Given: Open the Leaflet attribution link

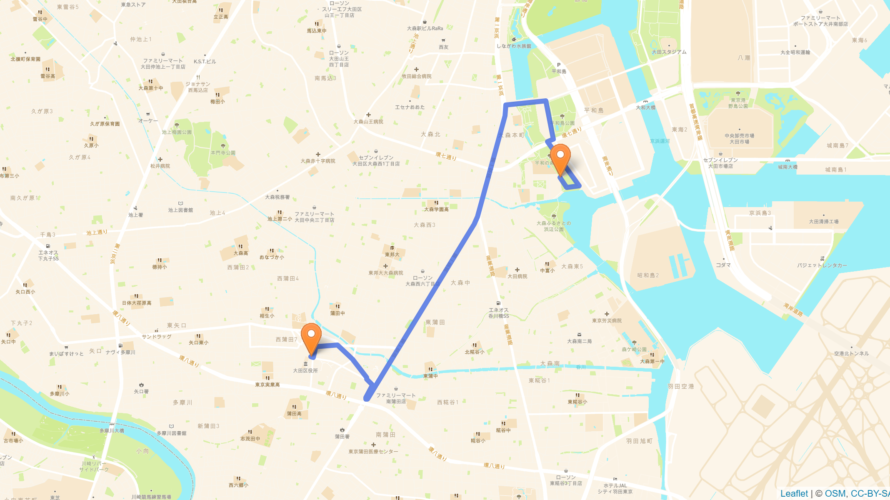Looking at the screenshot, I should [x=793, y=493].
